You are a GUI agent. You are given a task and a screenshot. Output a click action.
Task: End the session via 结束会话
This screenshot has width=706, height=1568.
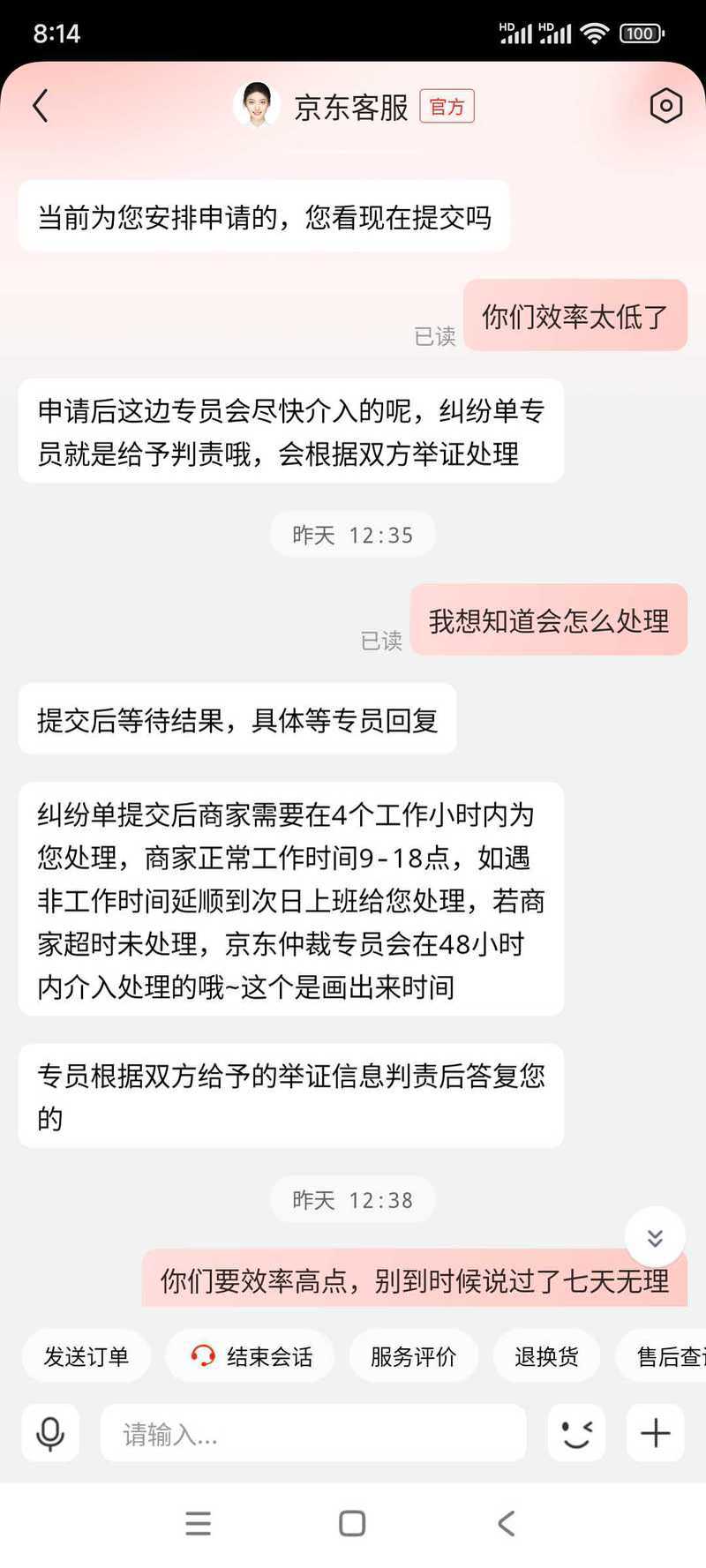(252, 1356)
